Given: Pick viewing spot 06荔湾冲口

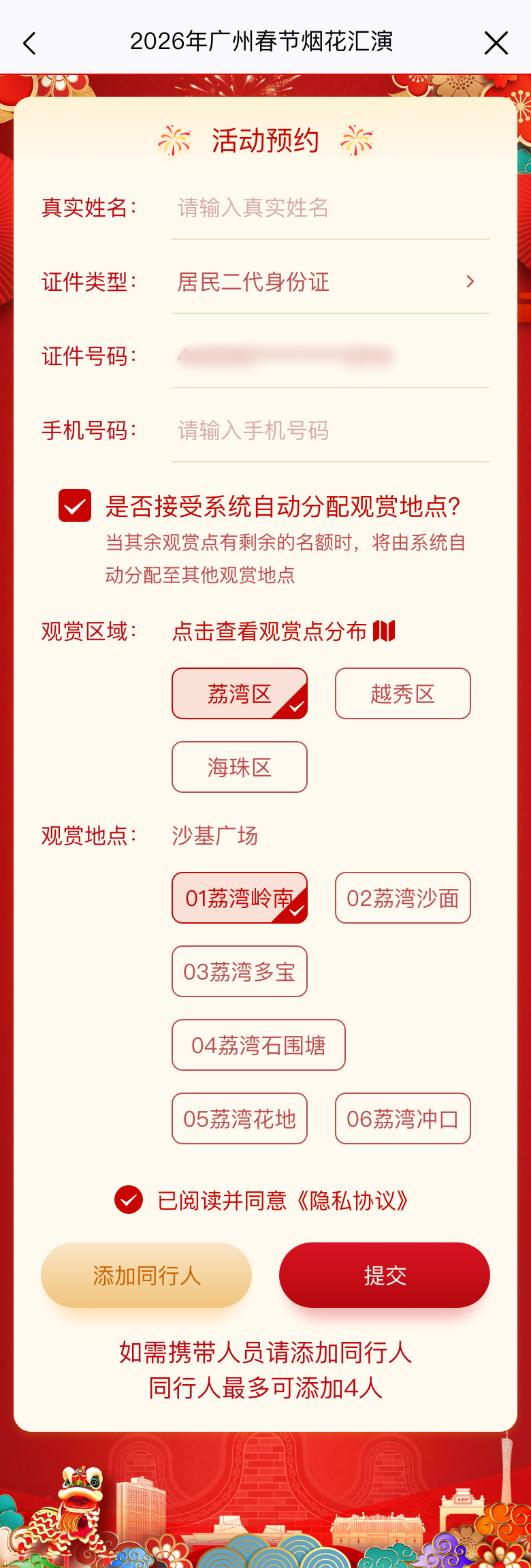Looking at the screenshot, I should (402, 1118).
